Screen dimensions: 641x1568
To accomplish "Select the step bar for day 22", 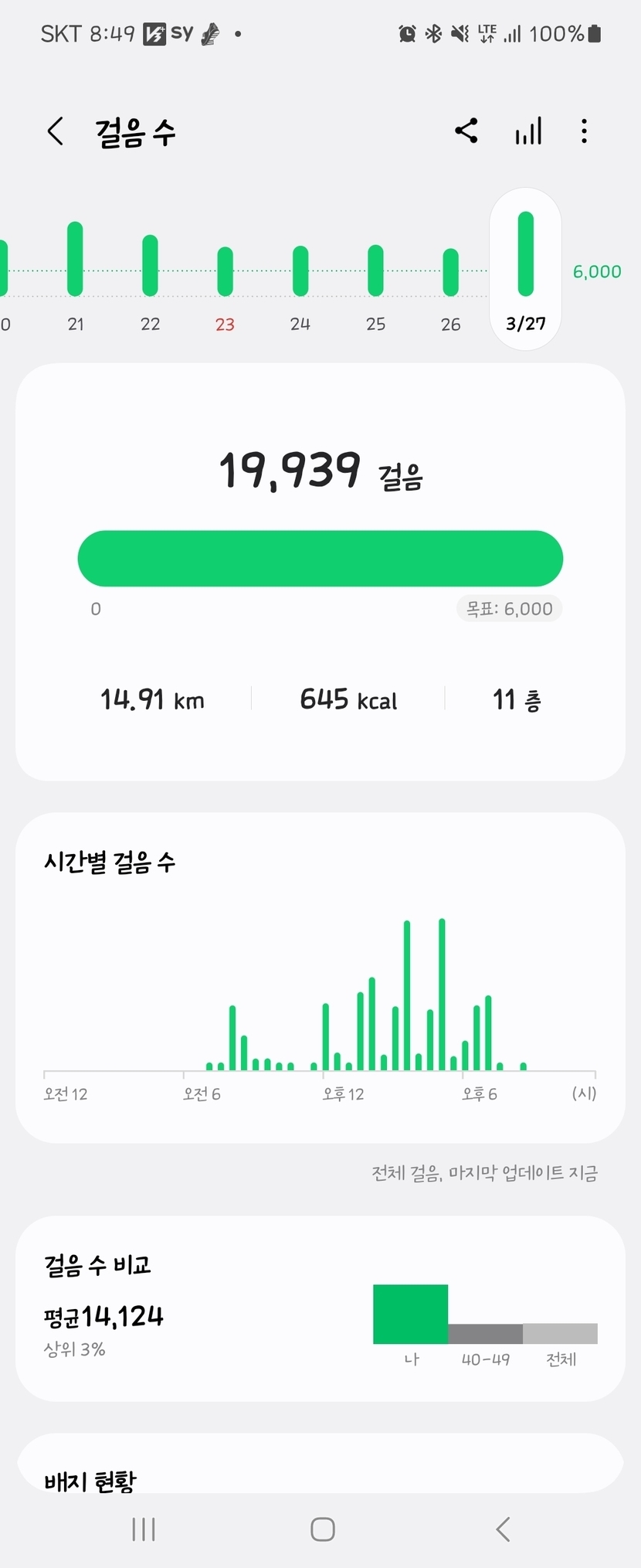I will [150, 267].
